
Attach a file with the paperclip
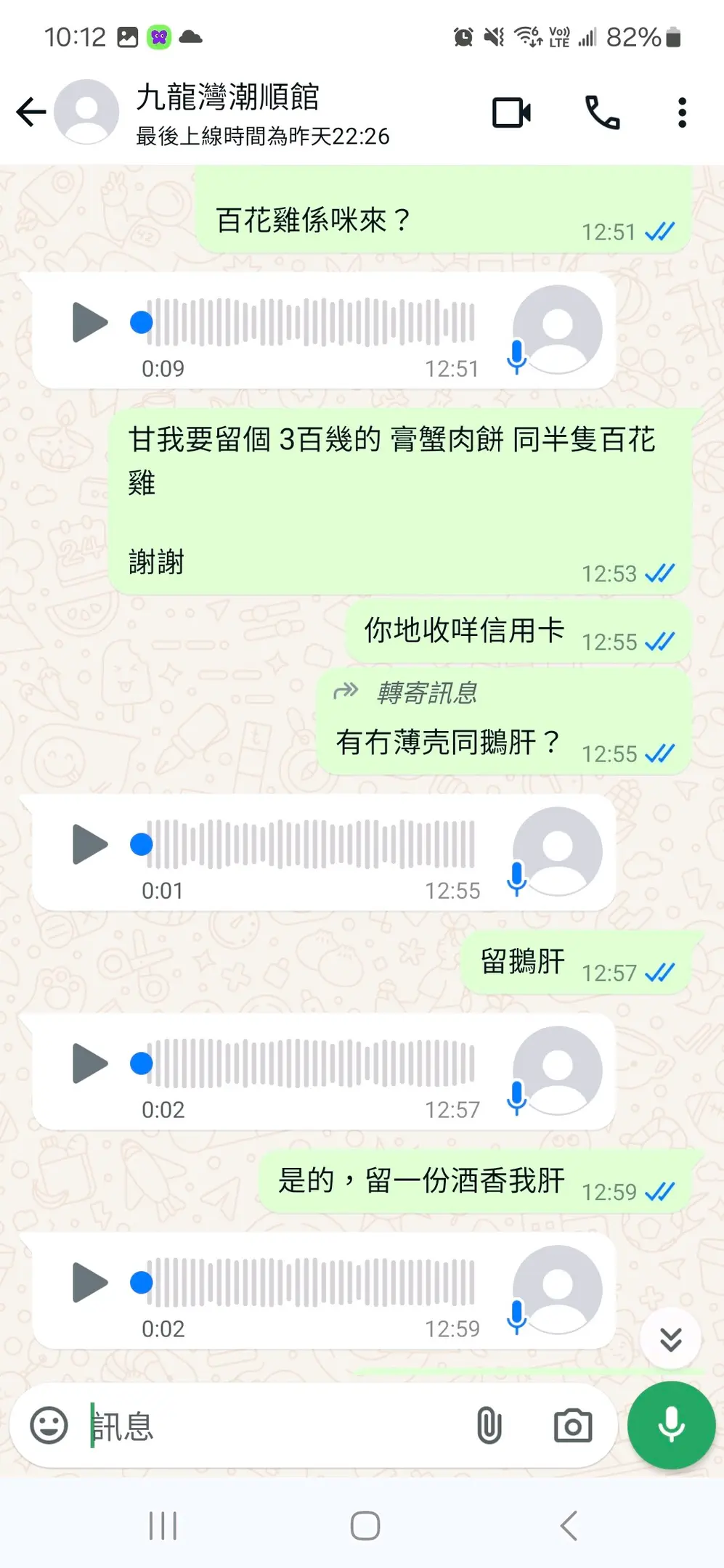coord(489,1425)
